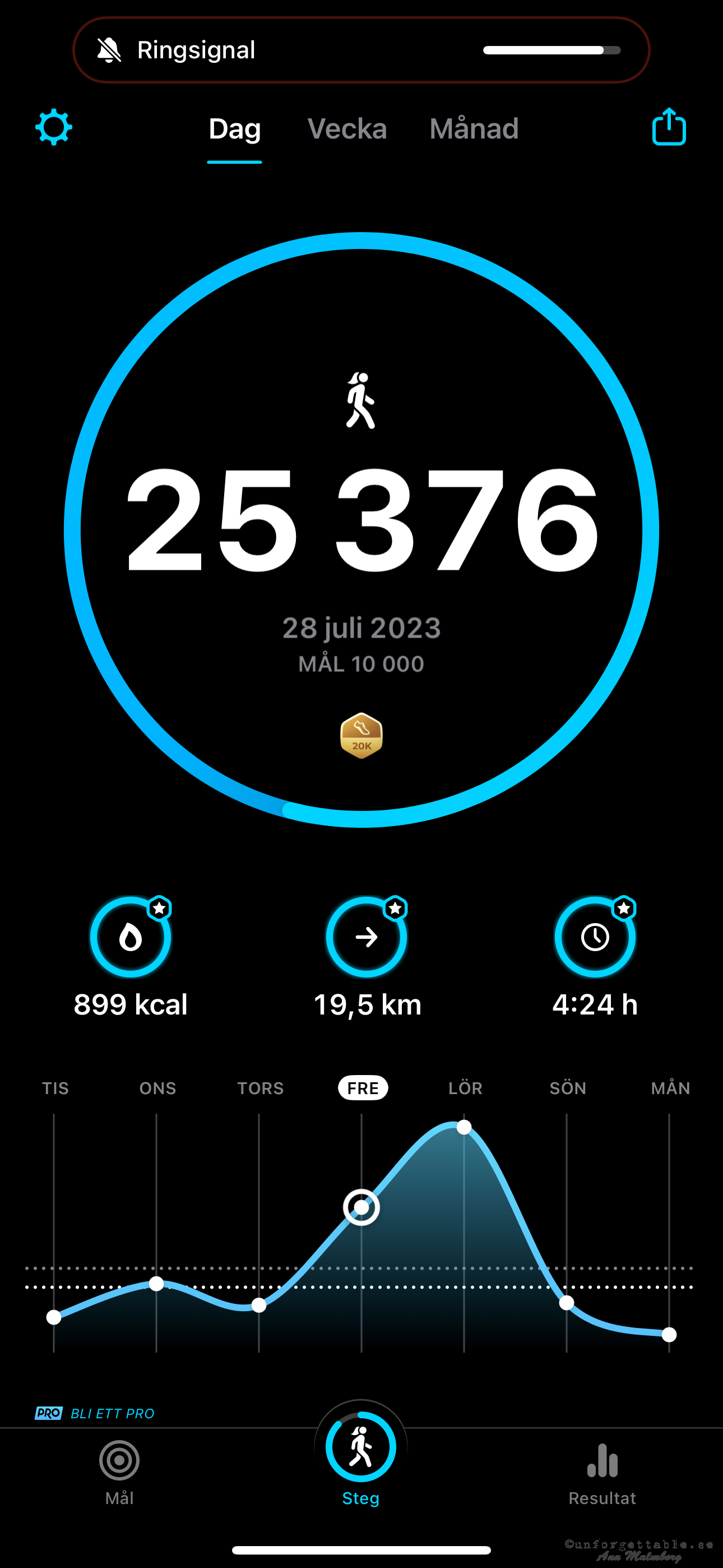Select LÖR on the weekly chart

pyautogui.click(x=465, y=1088)
